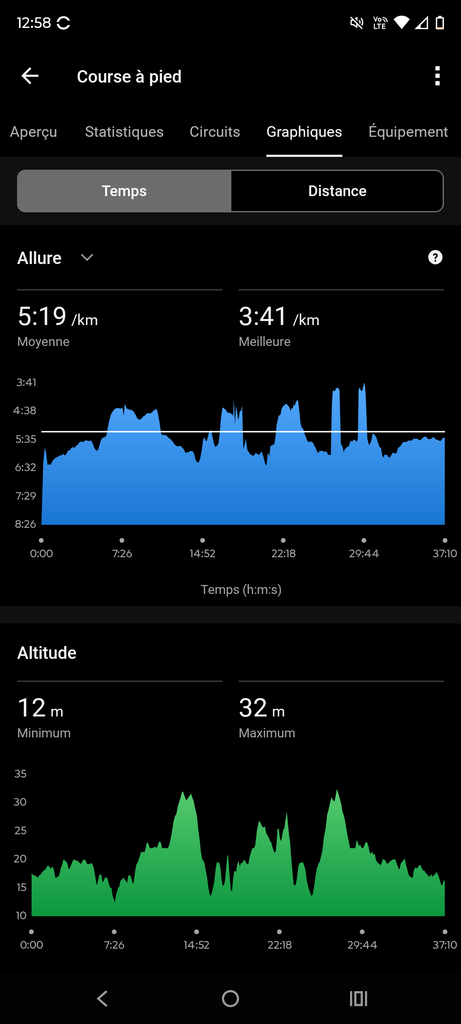461x1024 pixels.
Task: Open the recent apps view
Action: click(x=358, y=998)
